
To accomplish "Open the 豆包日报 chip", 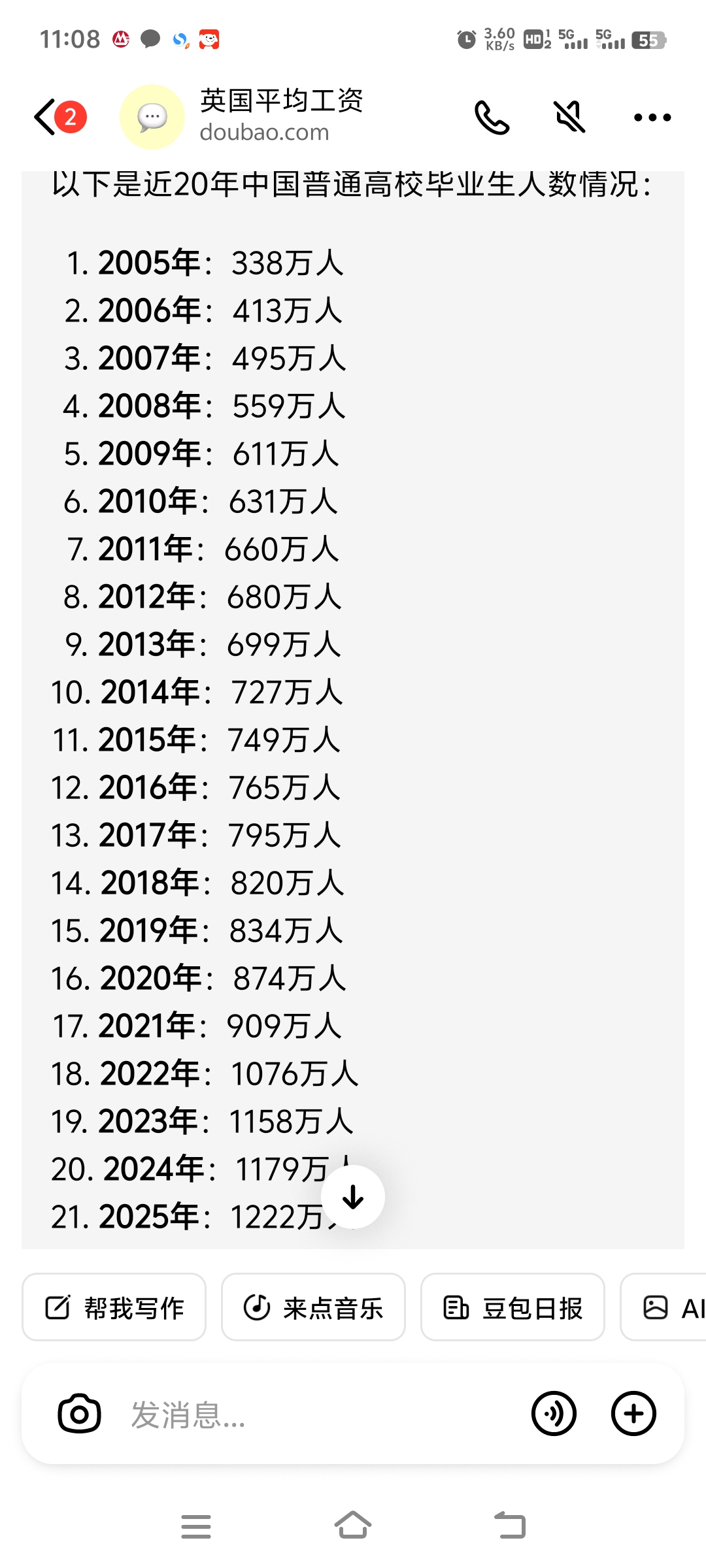I will click(x=513, y=1308).
